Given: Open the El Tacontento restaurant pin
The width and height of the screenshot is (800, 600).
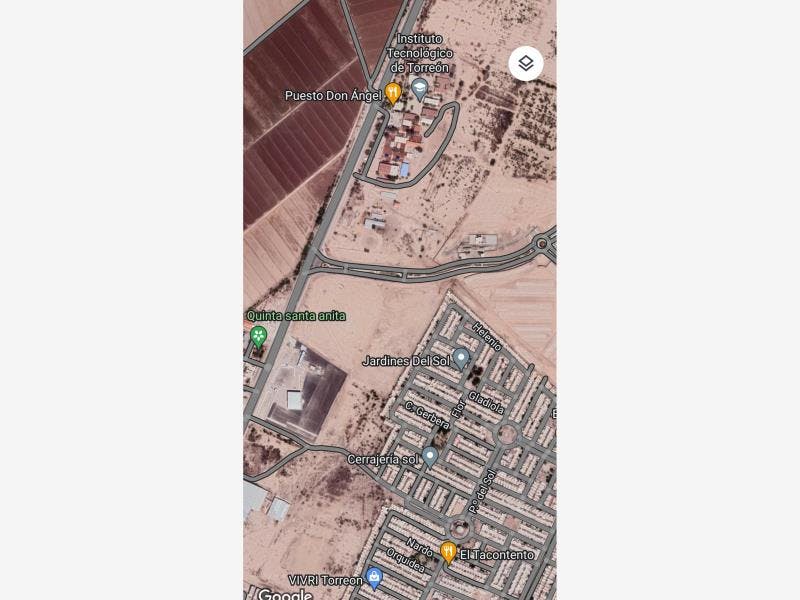Looking at the screenshot, I should pos(449,551).
